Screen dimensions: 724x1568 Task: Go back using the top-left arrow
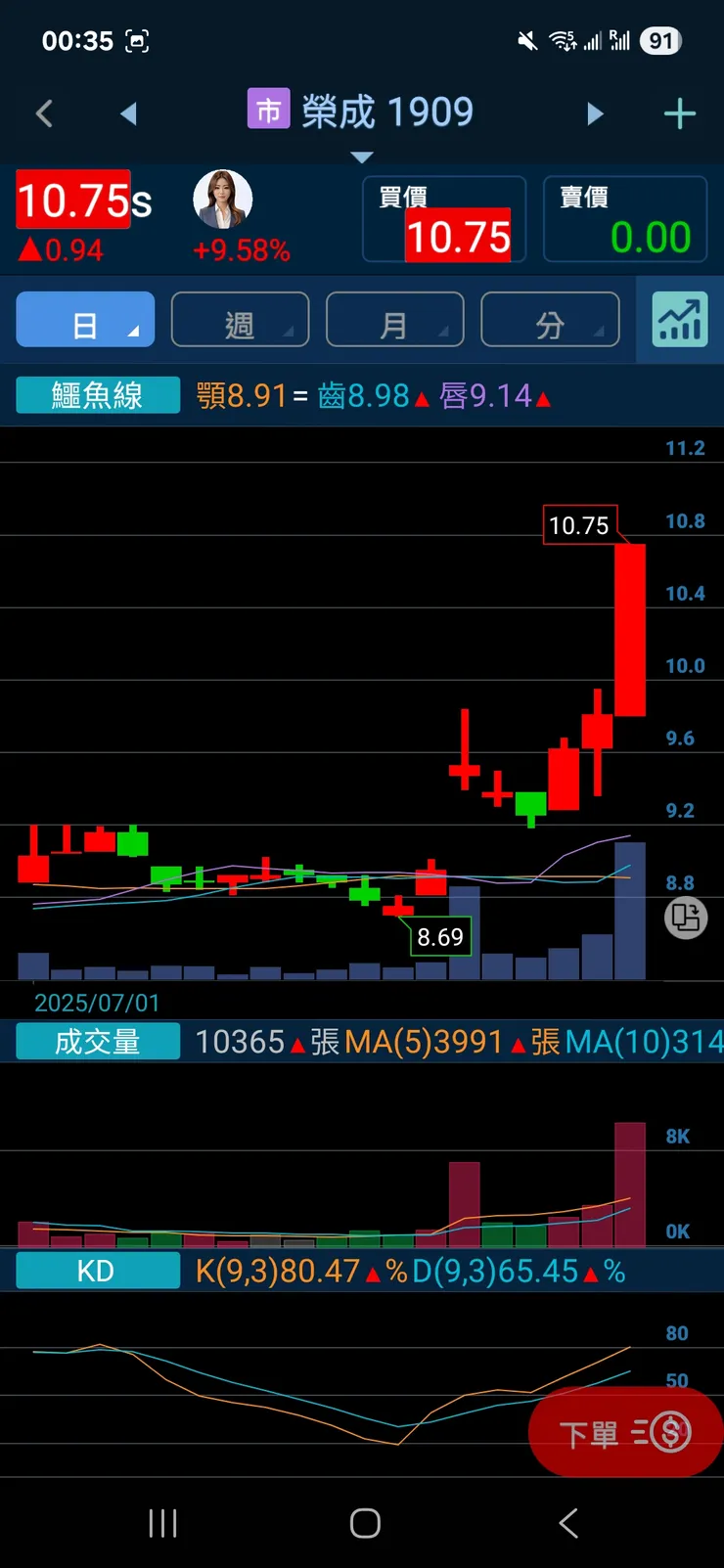[x=44, y=113]
